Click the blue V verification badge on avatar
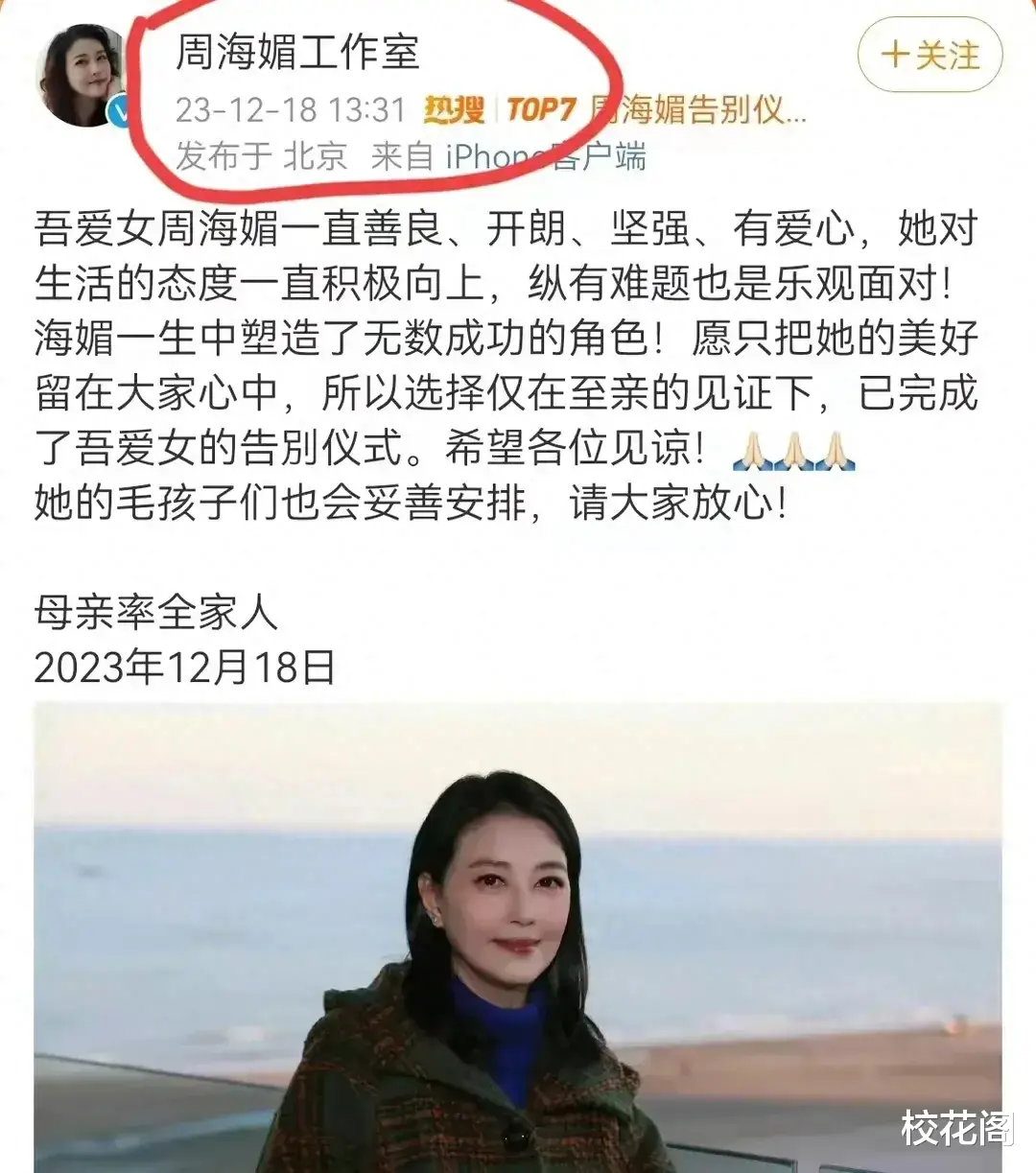This screenshot has width=1036, height=1173. pos(119,110)
